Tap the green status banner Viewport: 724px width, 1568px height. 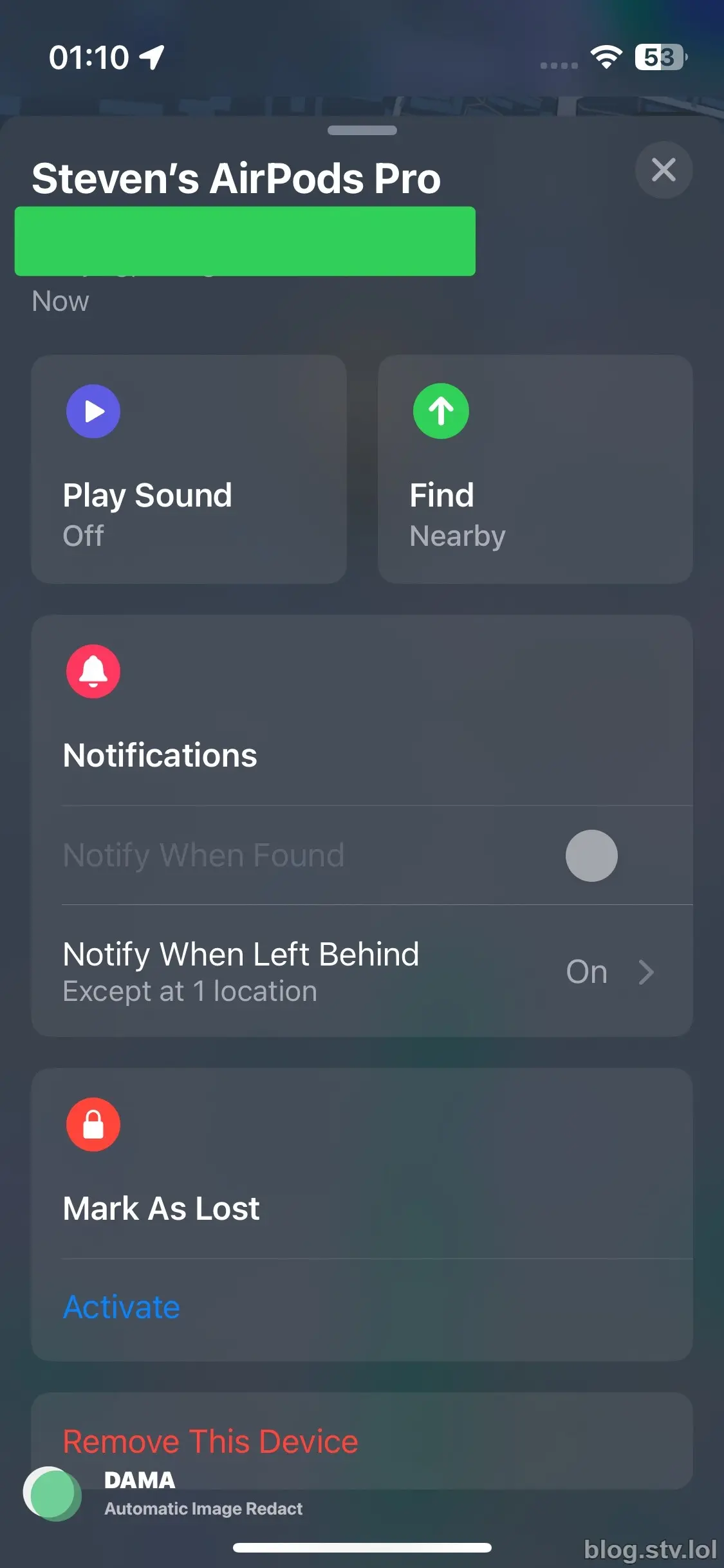[x=245, y=241]
